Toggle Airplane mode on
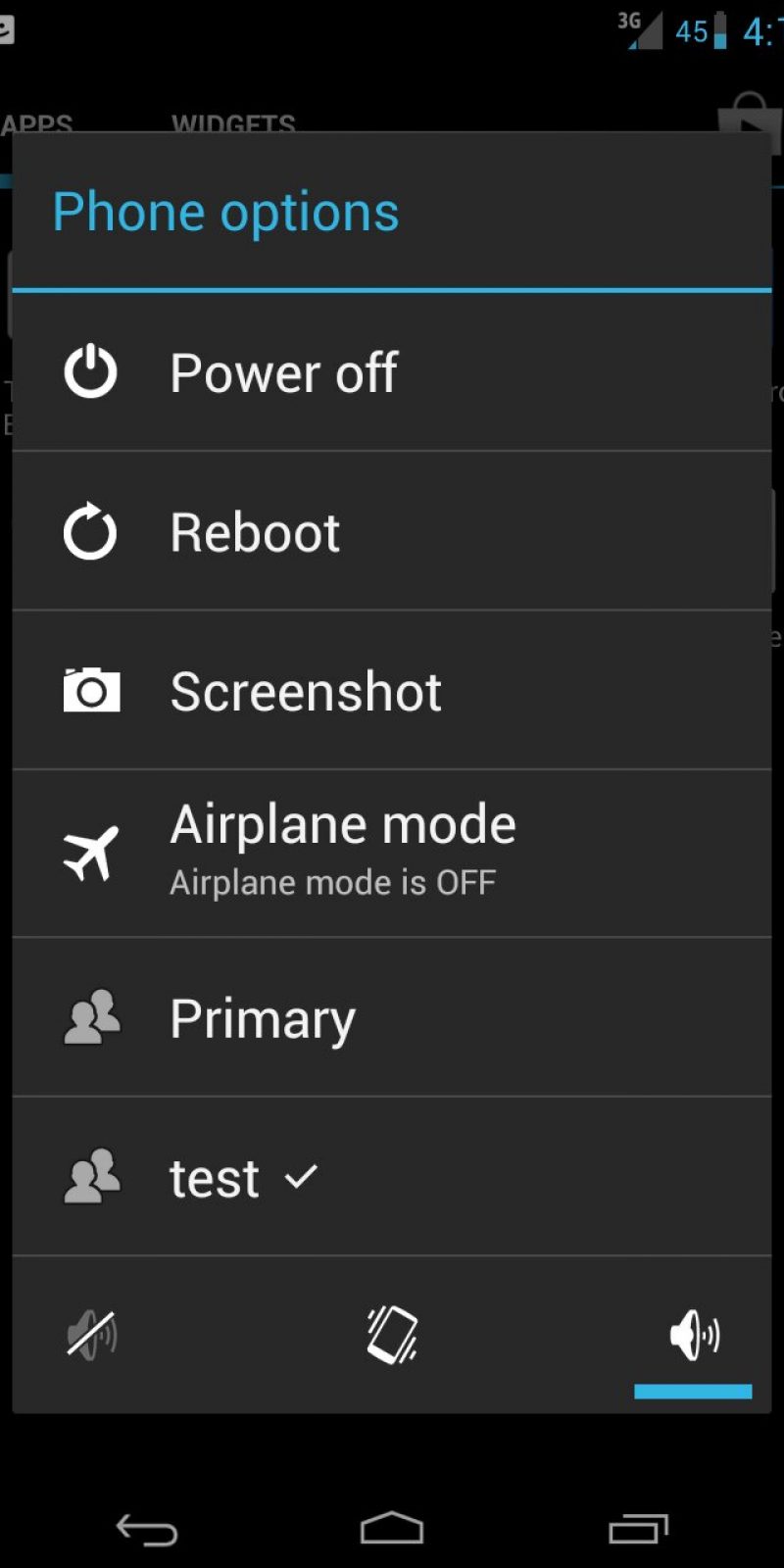This screenshot has width=784, height=1568. pos(392,853)
